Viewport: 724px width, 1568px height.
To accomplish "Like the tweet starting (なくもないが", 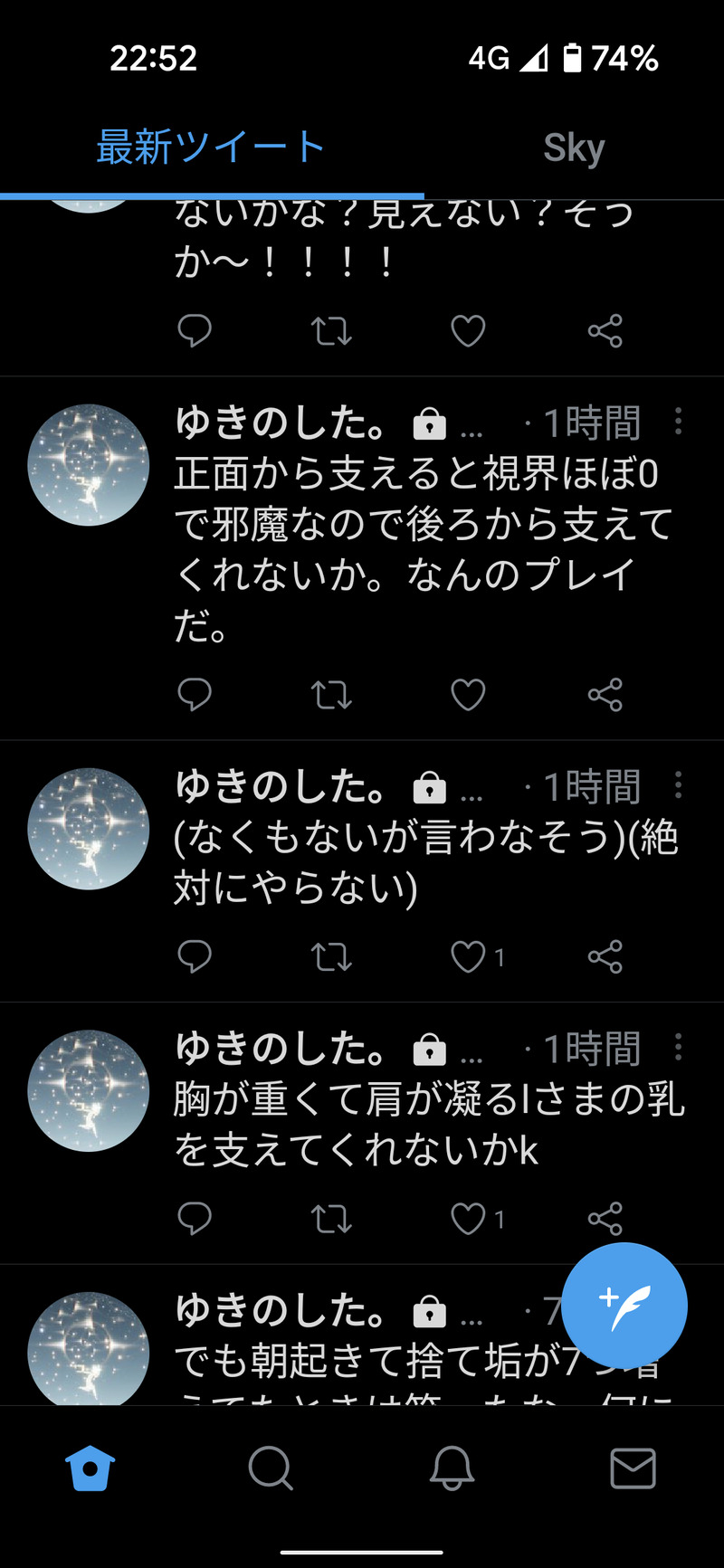I will [x=468, y=956].
